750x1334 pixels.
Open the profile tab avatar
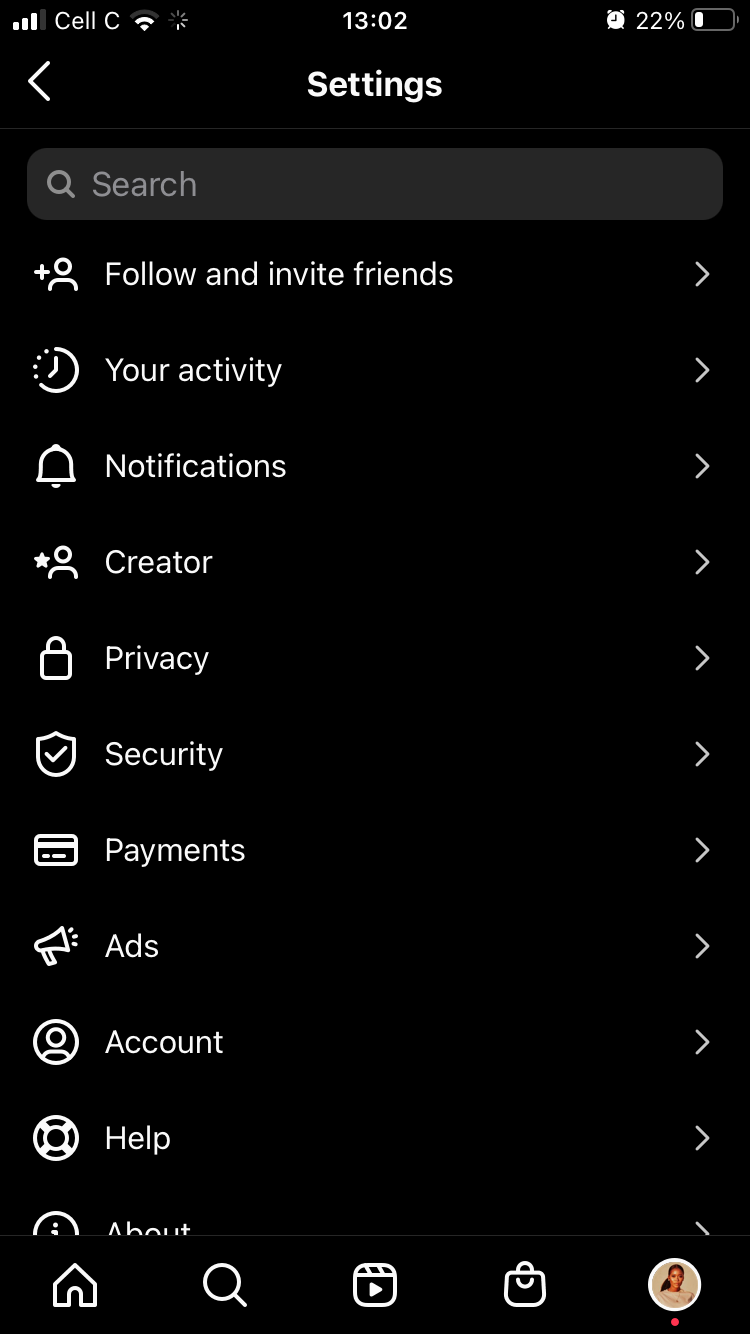675,1285
